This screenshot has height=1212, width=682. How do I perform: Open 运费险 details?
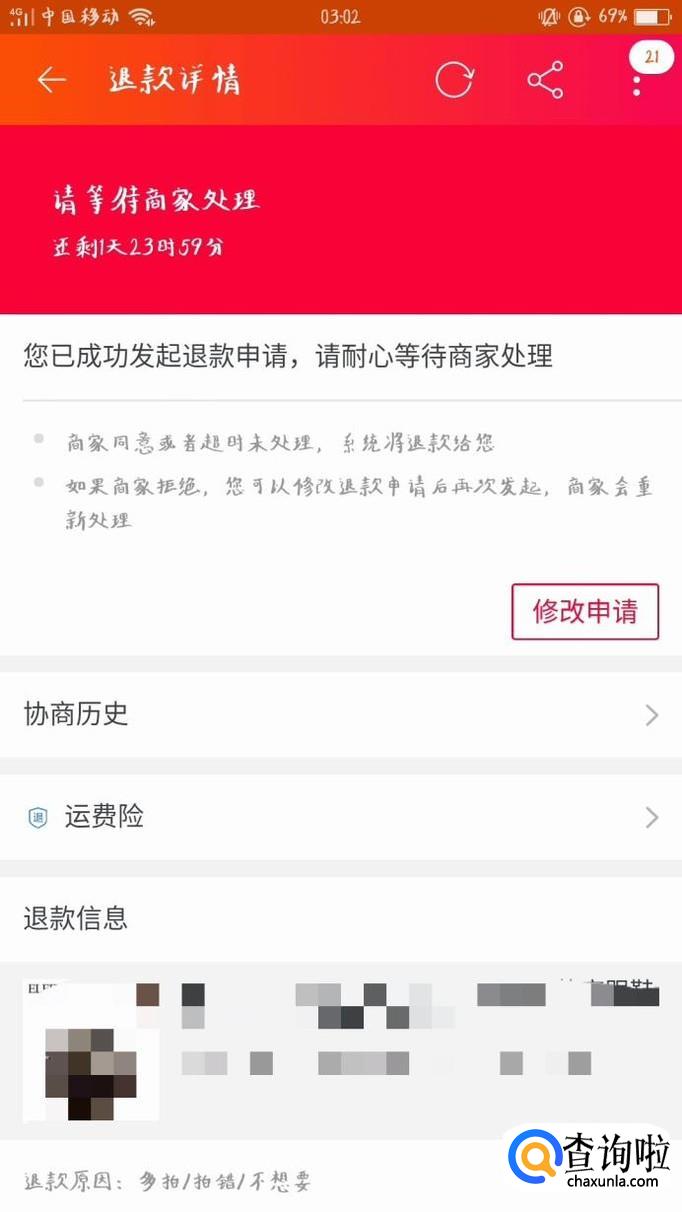click(340, 817)
